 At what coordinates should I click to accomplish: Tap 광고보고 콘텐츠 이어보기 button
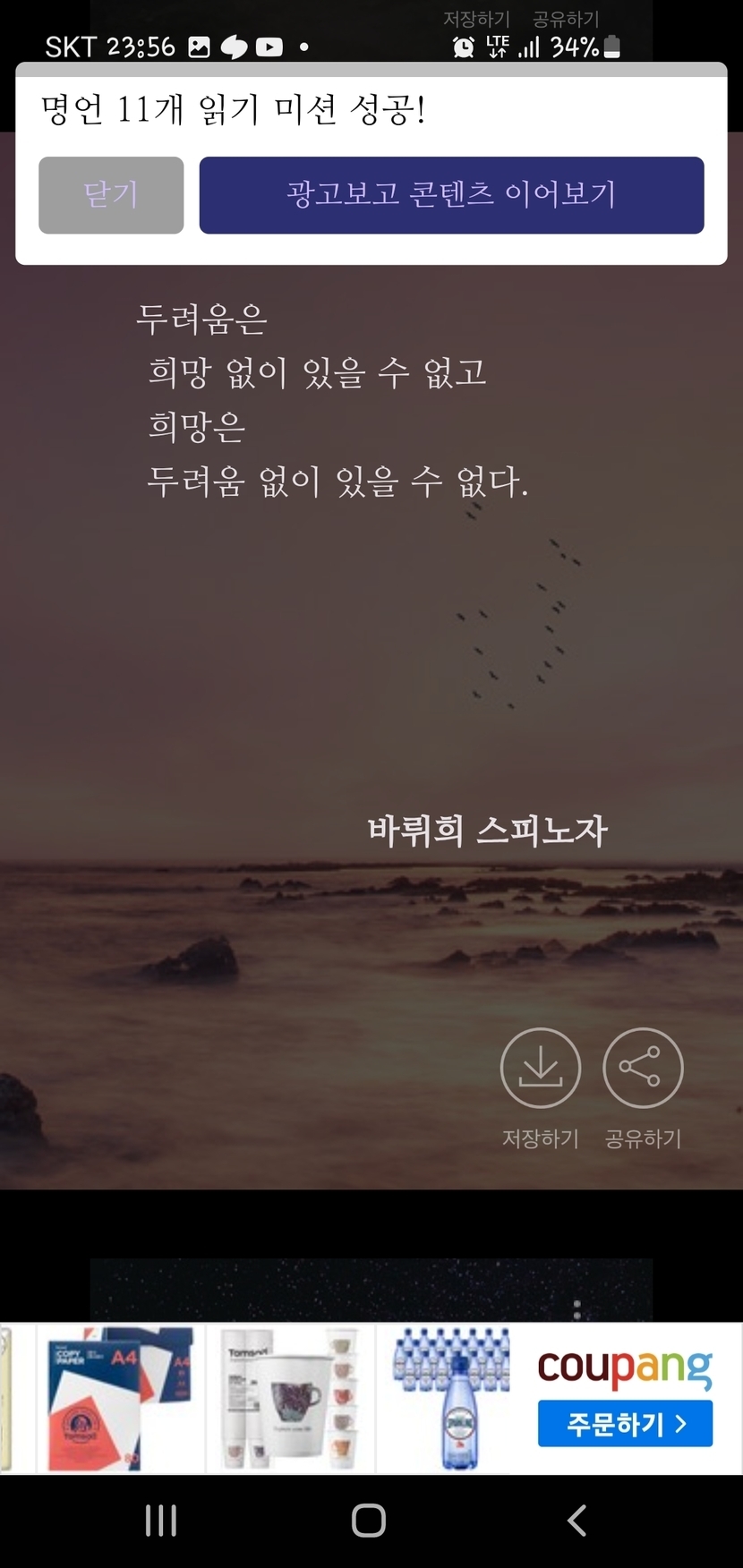click(x=451, y=195)
